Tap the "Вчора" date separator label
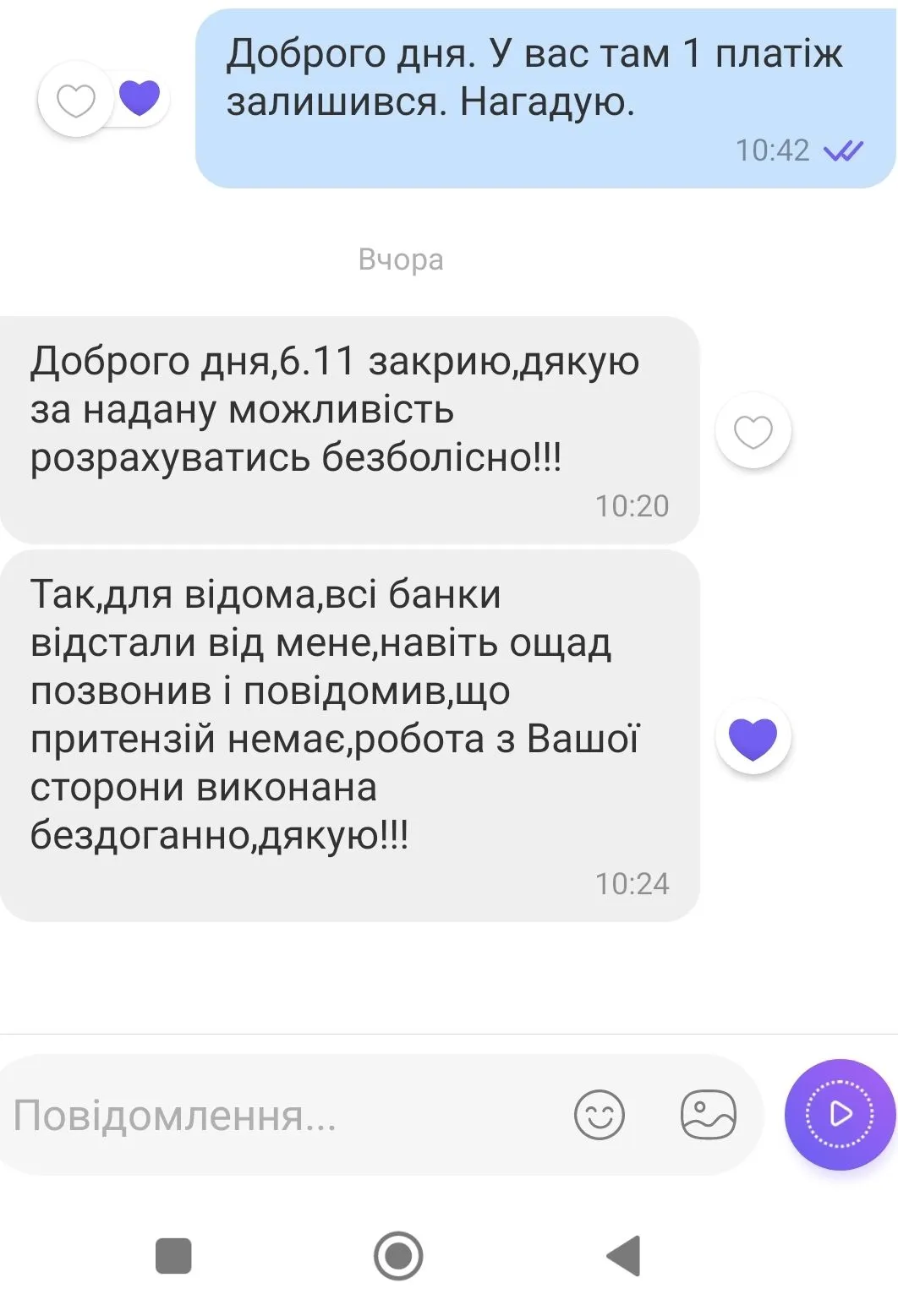Viewport: 898px width, 1316px height. [x=400, y=260]
